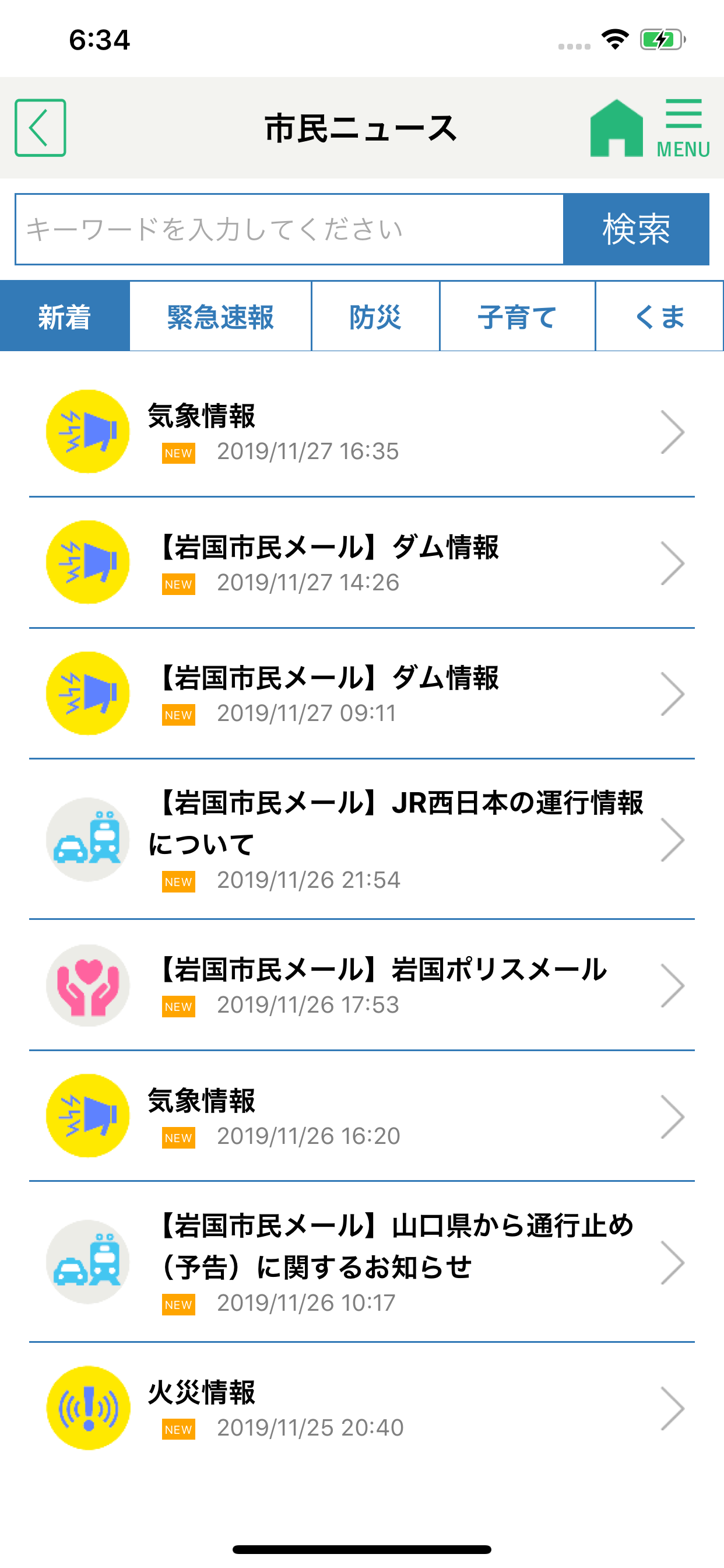Tap the 検索 search button
This screenshot has width=724, height=1568.
pyautogui.click(x=637, y=229)
